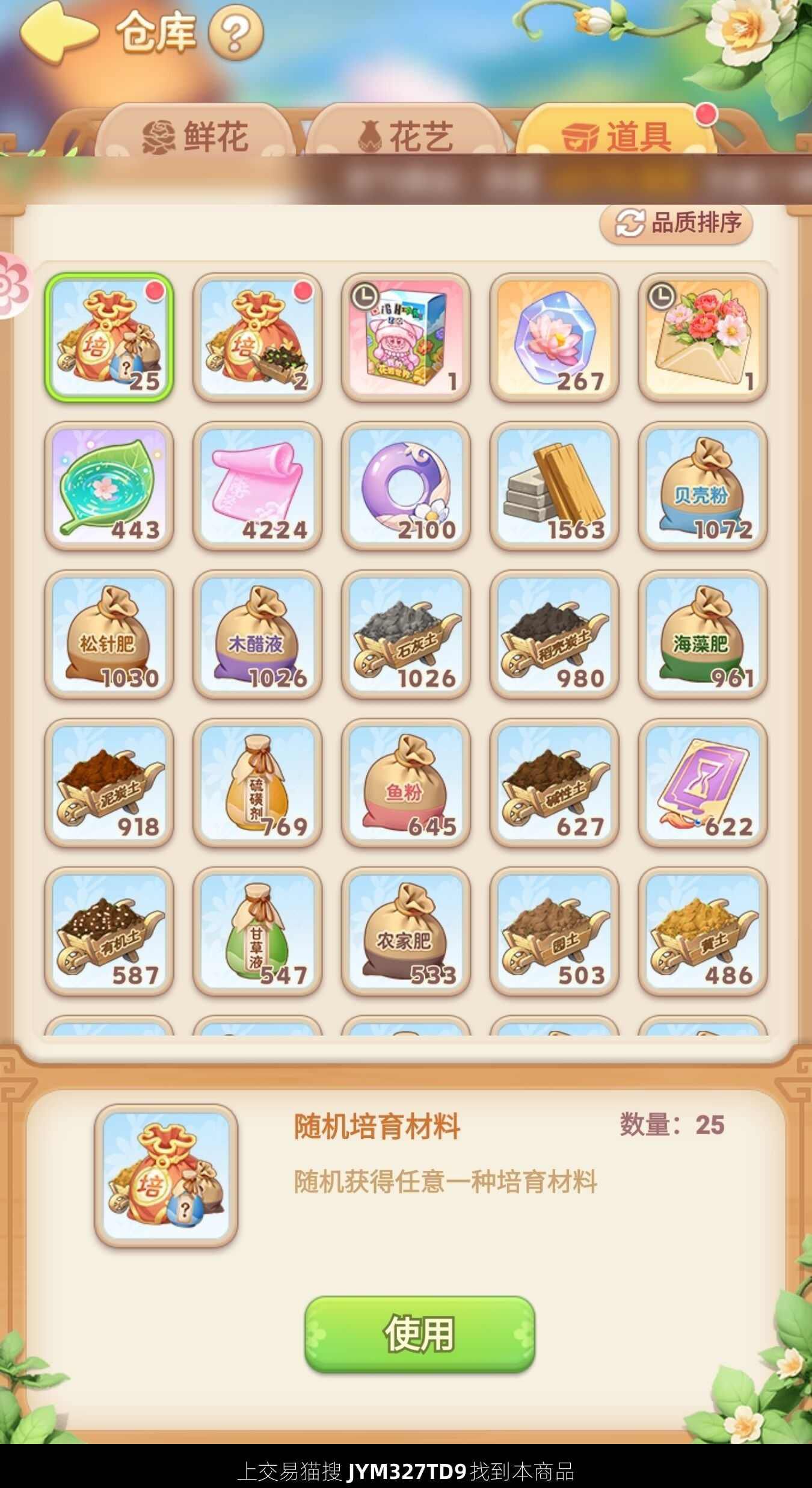Viewport: 812px width, 1488px height.
Task: Select the 贝壳粉 bag item
Action: click(x=703, y=486)
